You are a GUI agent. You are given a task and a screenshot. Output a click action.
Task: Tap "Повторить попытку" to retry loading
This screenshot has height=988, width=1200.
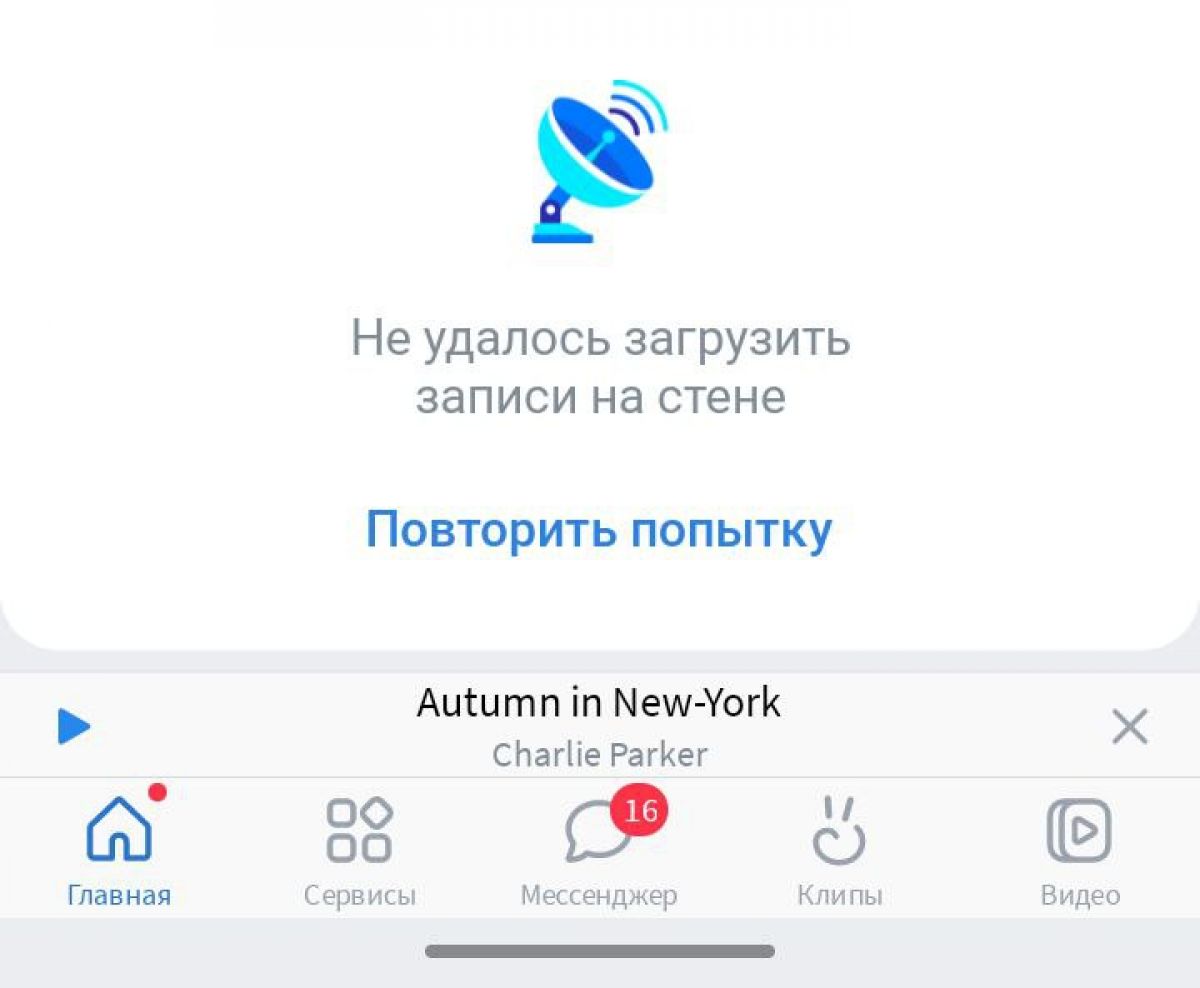pyautogui.click(x=598, y=528)
